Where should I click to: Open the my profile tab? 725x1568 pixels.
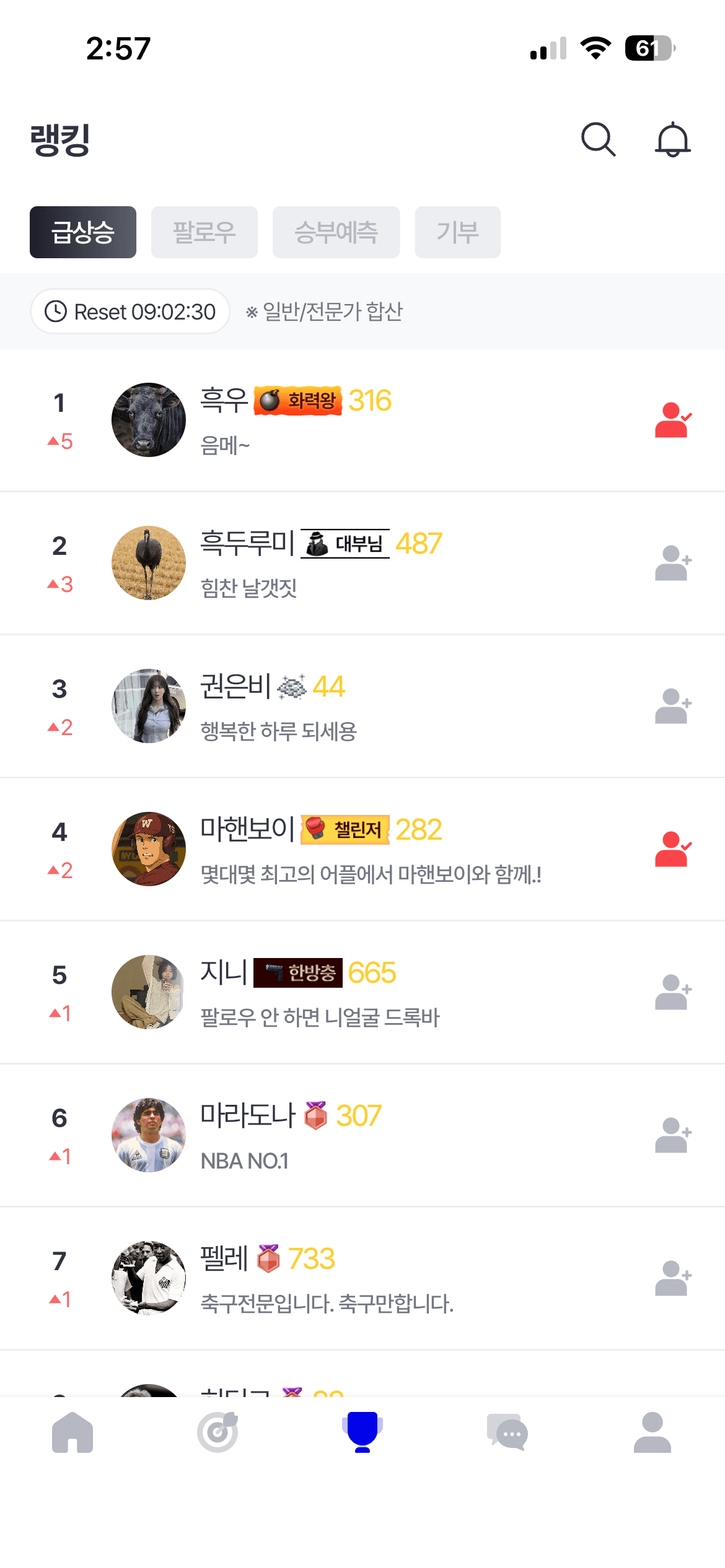coord(652,1432)
